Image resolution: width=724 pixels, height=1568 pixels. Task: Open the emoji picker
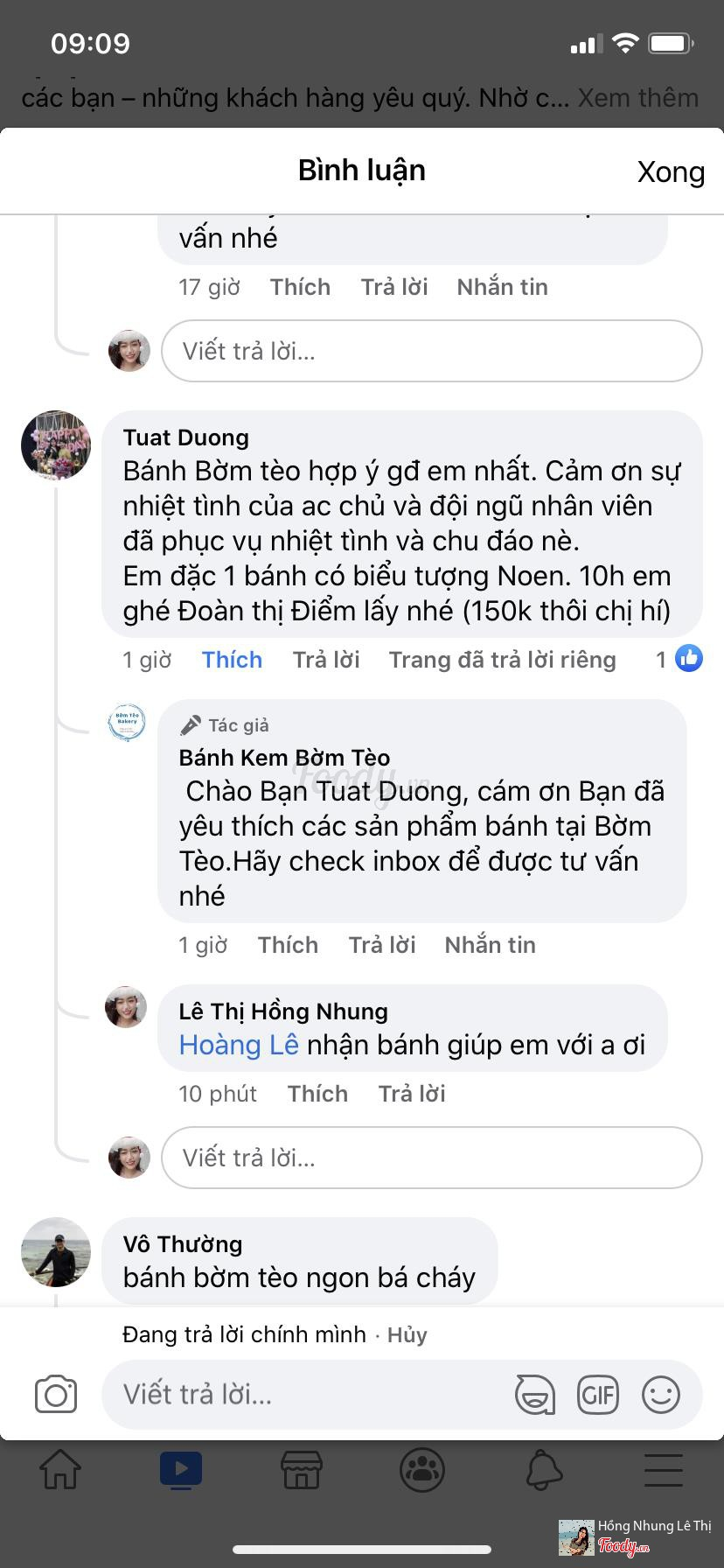click(661, 1394)
